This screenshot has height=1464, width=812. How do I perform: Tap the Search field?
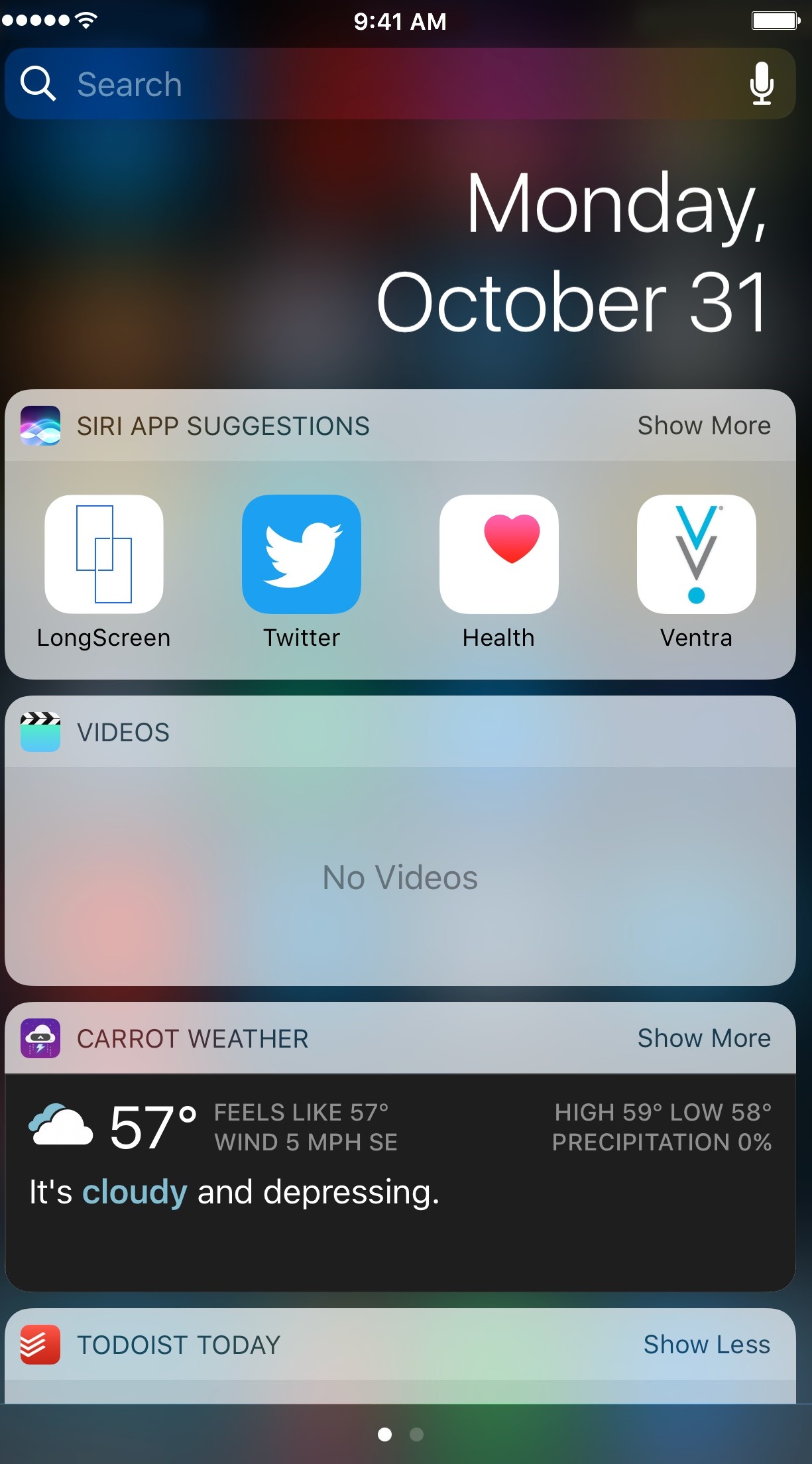pos(400,84)
